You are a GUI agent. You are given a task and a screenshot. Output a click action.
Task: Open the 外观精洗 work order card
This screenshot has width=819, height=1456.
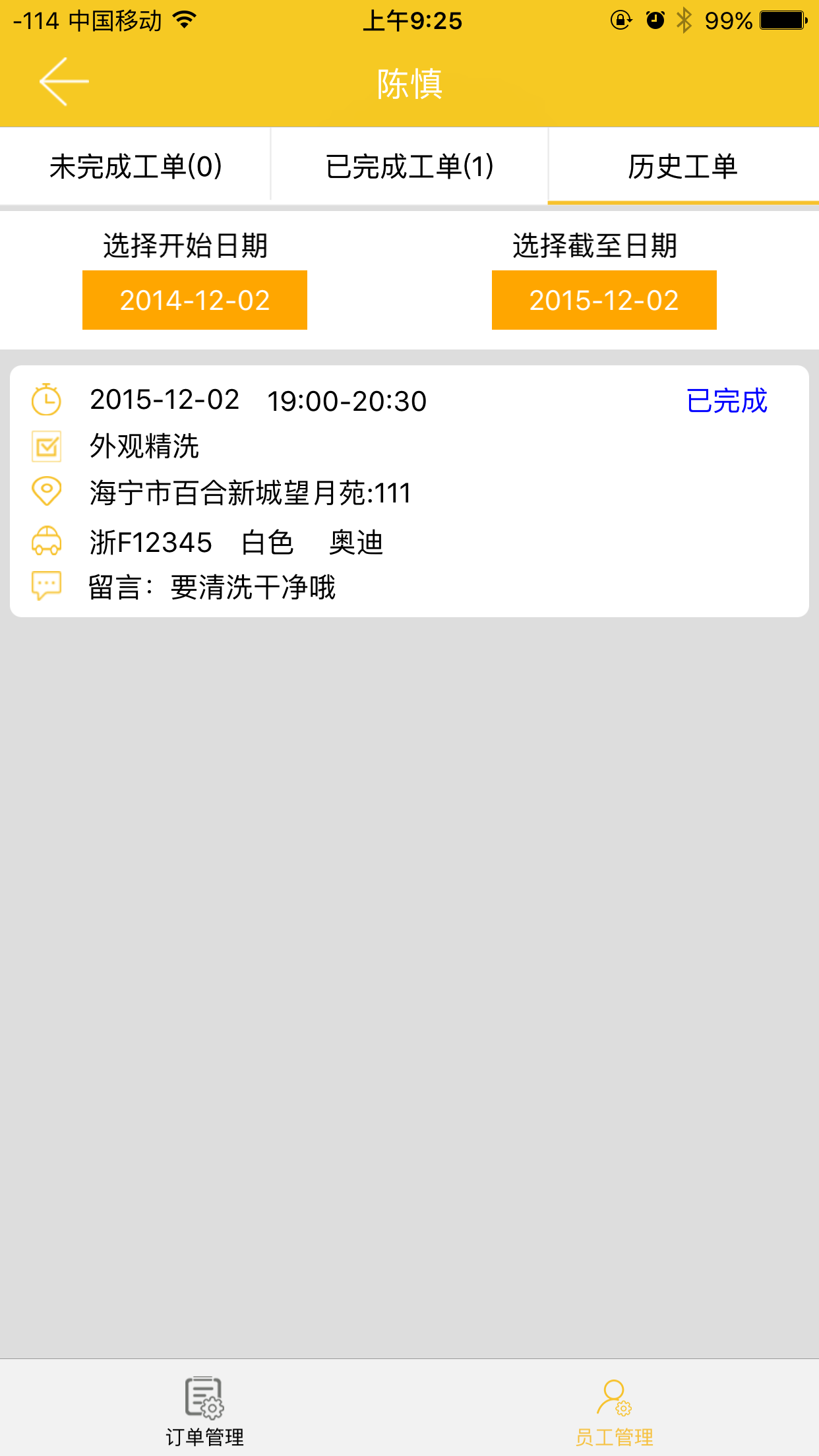pos(409,491)
